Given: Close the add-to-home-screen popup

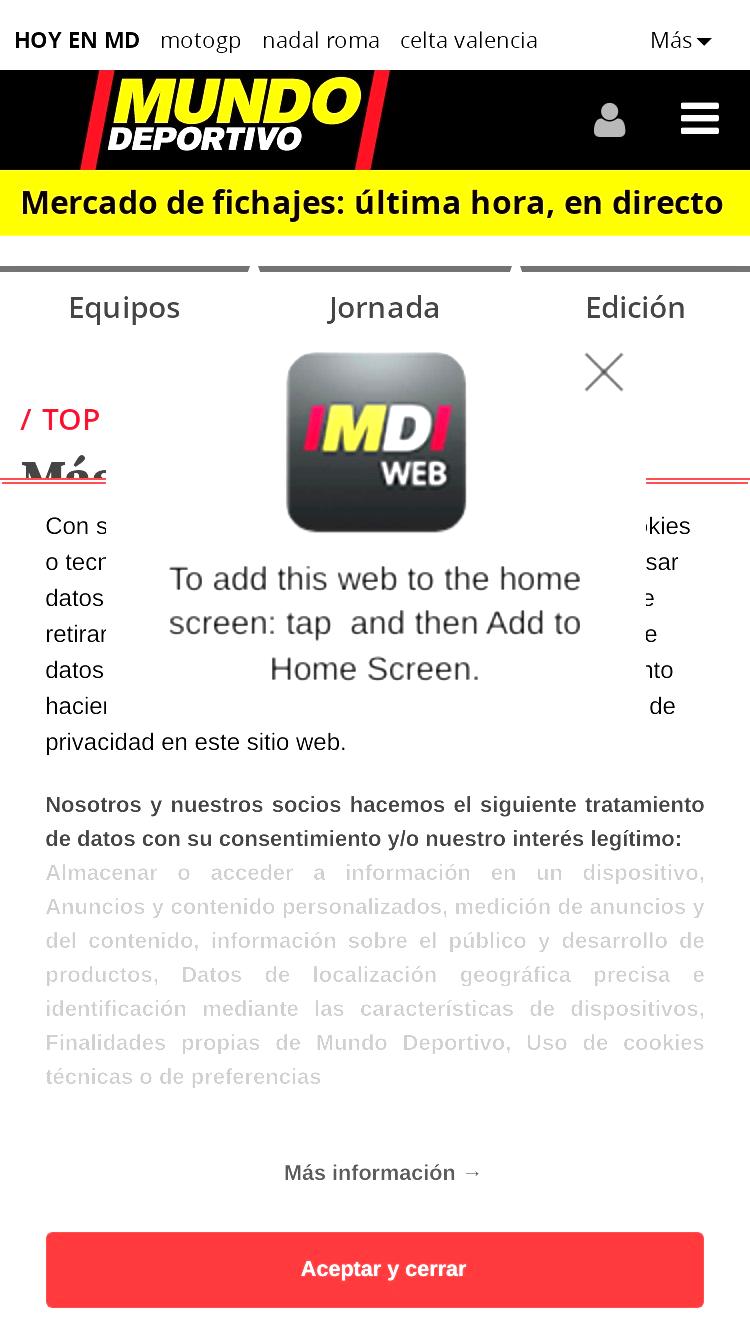Looking at the screenshot, I should (604, 372).
